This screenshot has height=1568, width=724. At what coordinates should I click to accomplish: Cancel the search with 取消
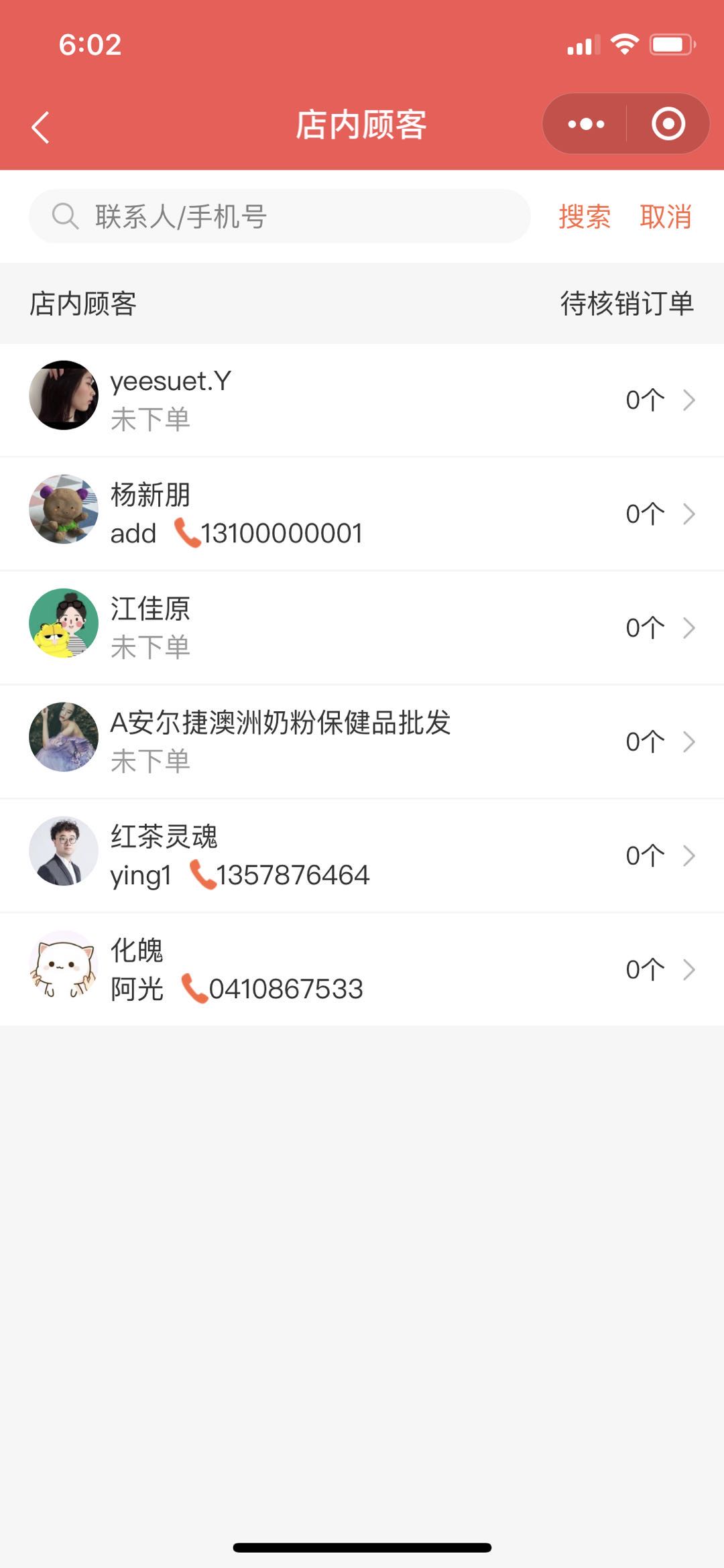[x=665, y=217]
